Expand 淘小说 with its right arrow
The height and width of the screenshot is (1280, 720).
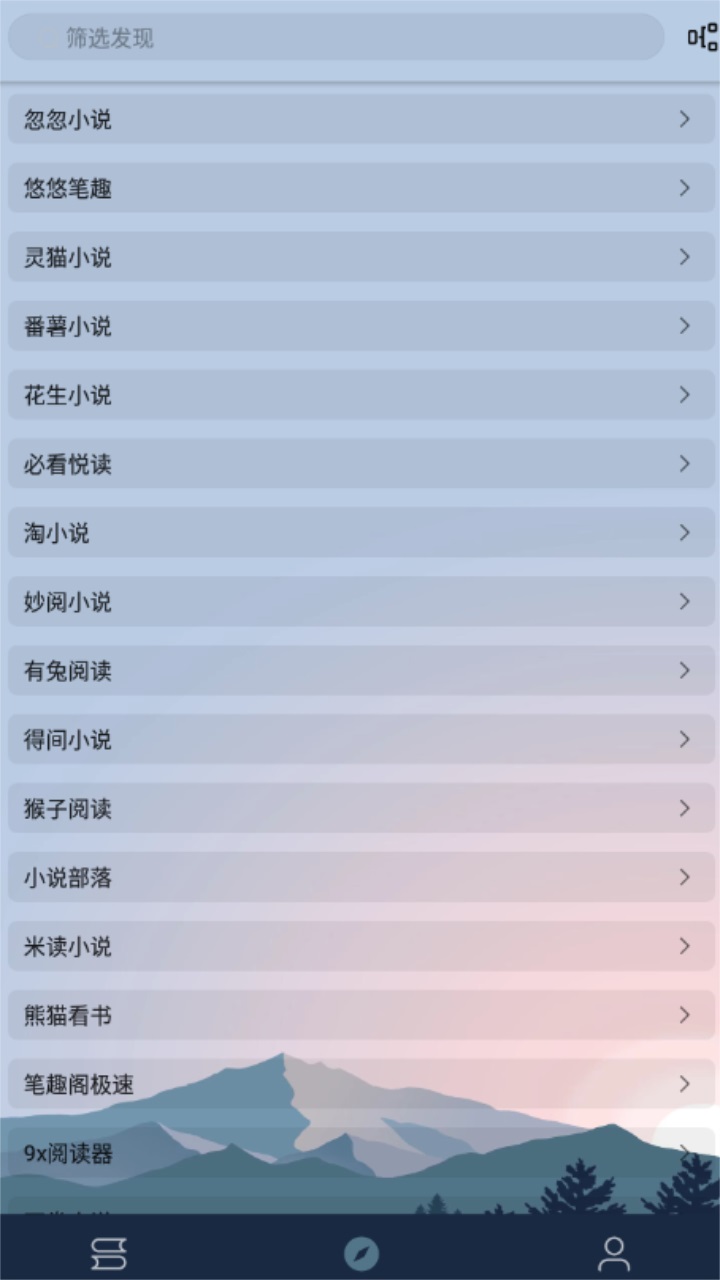point(685,533)
